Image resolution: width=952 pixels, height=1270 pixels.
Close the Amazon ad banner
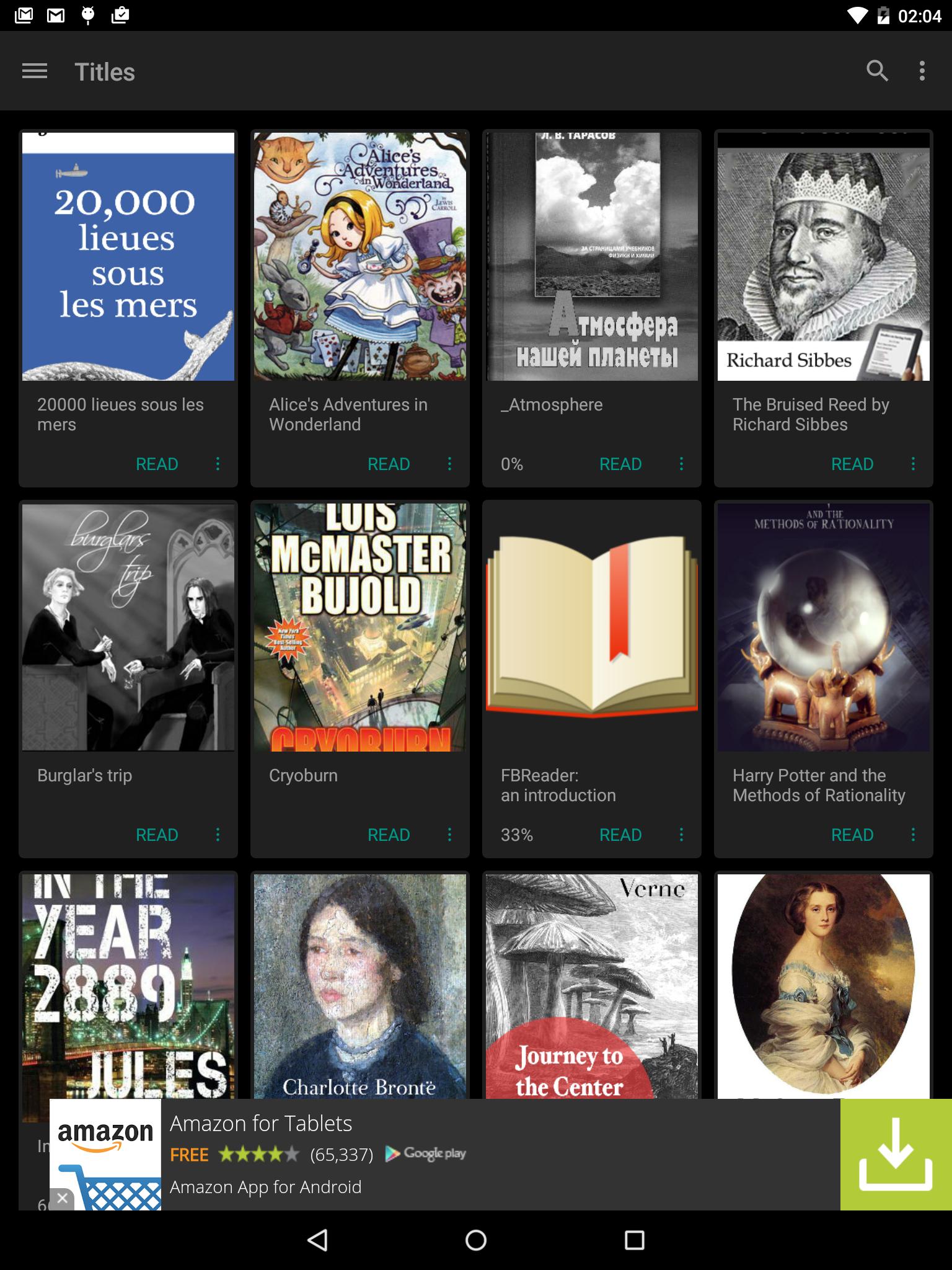pyautogui.click(x=62, y=1199)
